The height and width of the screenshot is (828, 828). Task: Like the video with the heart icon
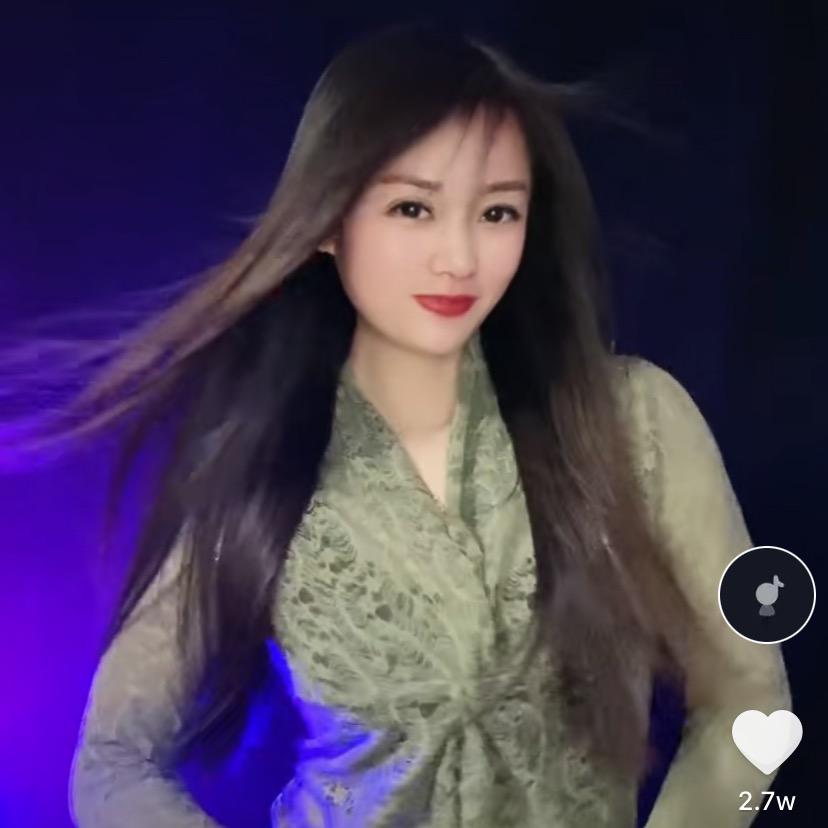click(x=767, y=741)
